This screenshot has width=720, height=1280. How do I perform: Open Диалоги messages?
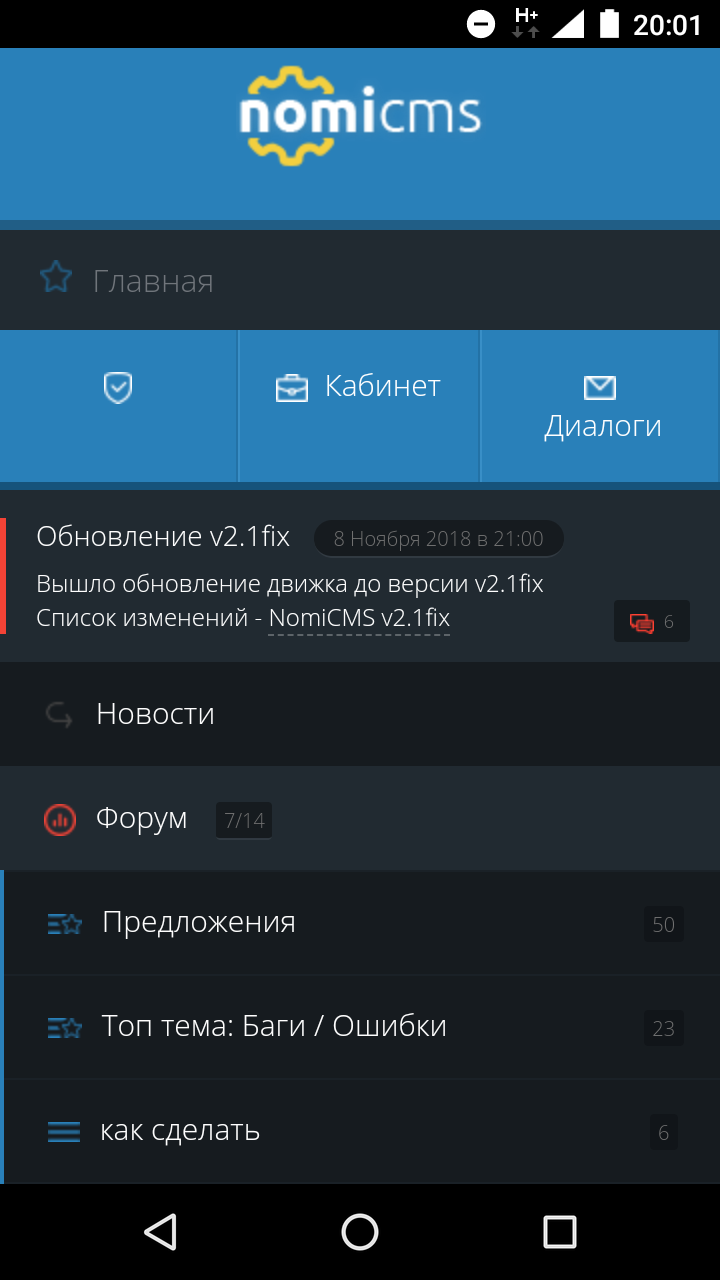pyautogui.click(x=601, y=408)
